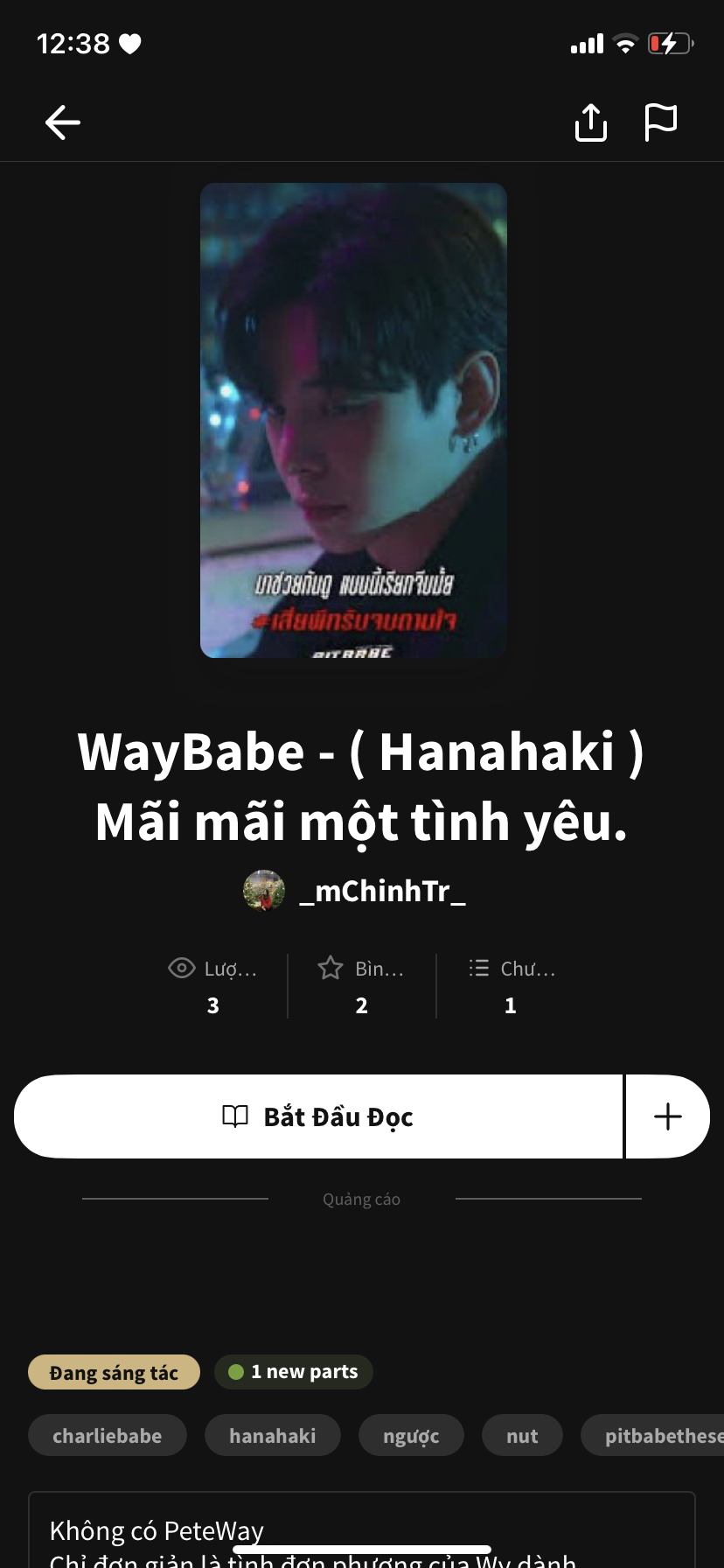
Task: Go back using the arrow icon
Action: [x=63, y=122]
